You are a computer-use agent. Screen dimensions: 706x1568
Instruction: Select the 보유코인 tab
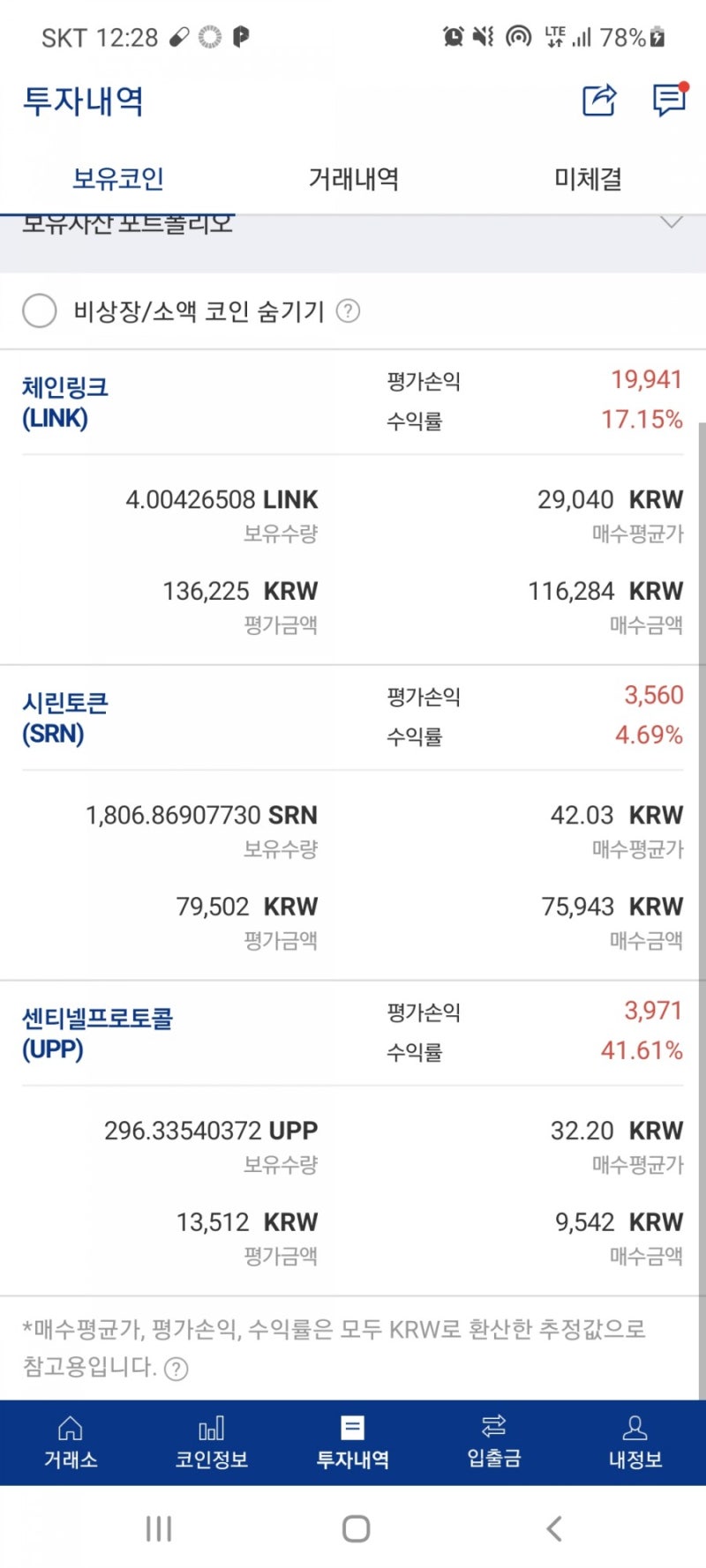pos(120,177)
